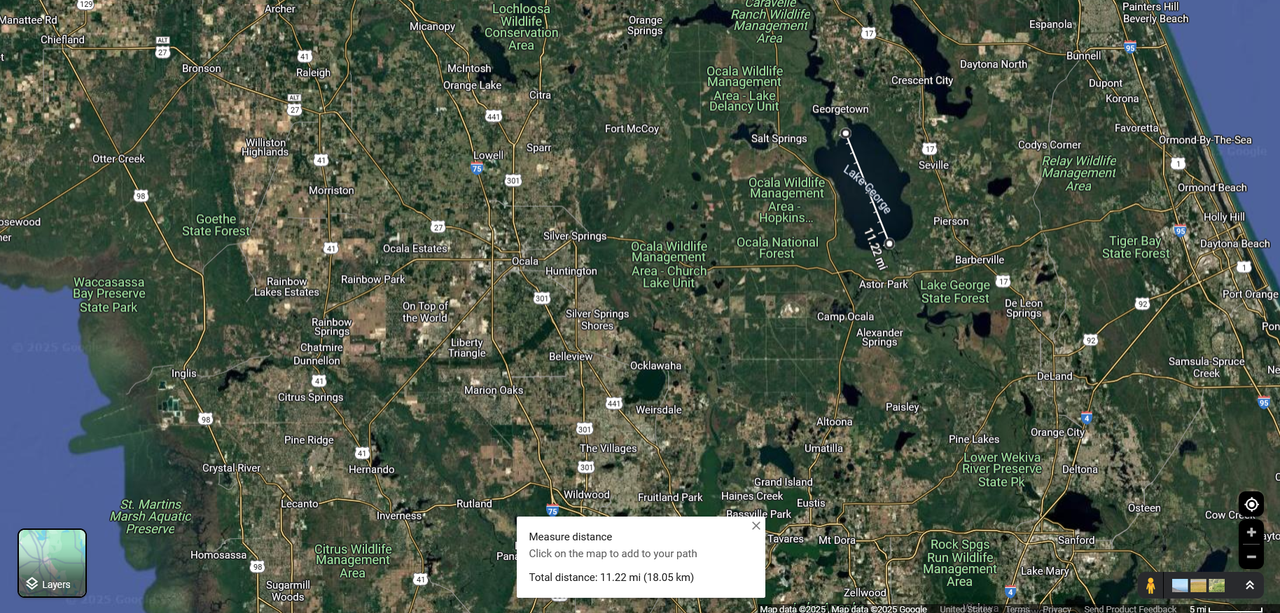Center map on your location
Viewport: 1280px width, 613px height.
click(x=1251, y=504)
